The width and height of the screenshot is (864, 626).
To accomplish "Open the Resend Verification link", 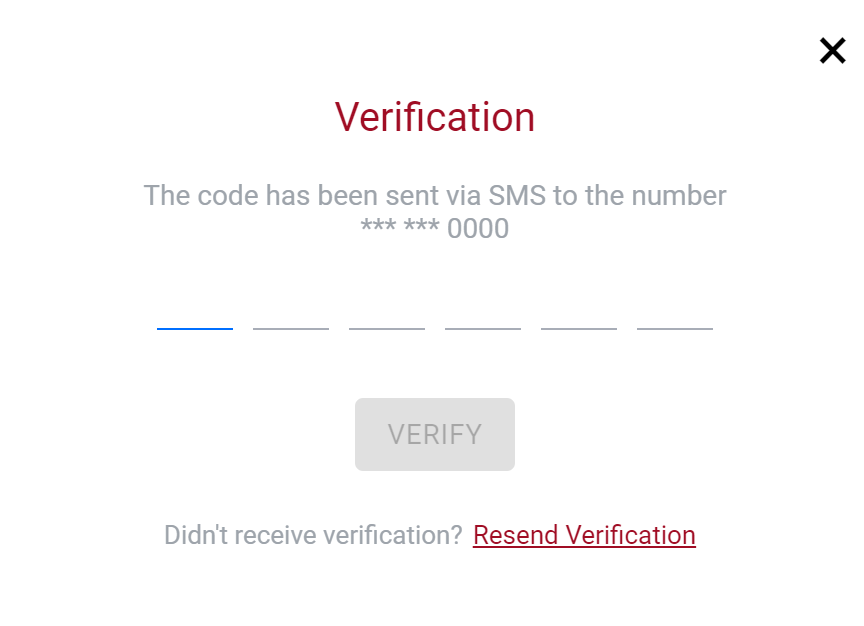I will coord(584,535).
